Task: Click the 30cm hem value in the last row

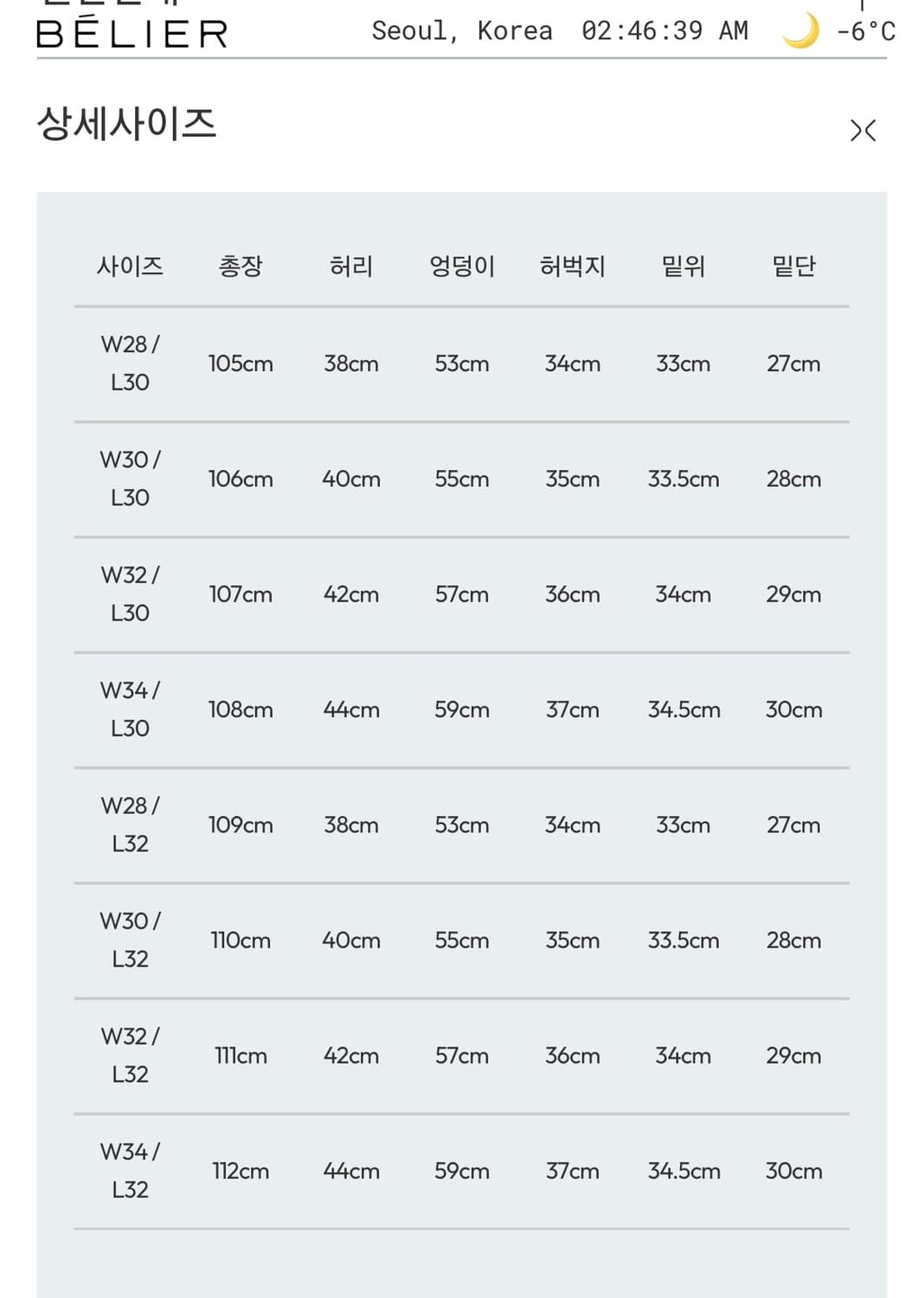Action: pyautogui.click(x=793, y=1171)
